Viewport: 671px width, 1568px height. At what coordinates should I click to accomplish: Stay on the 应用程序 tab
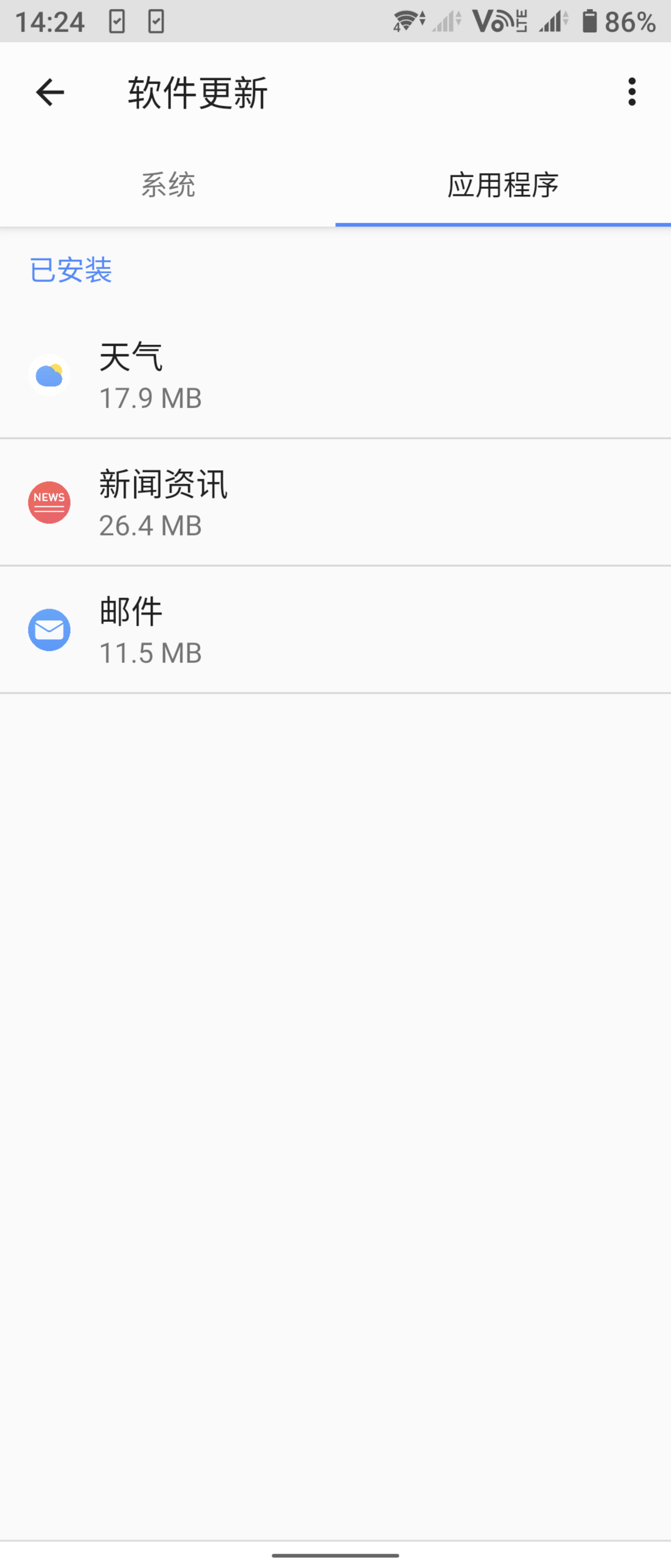point(503,186)
